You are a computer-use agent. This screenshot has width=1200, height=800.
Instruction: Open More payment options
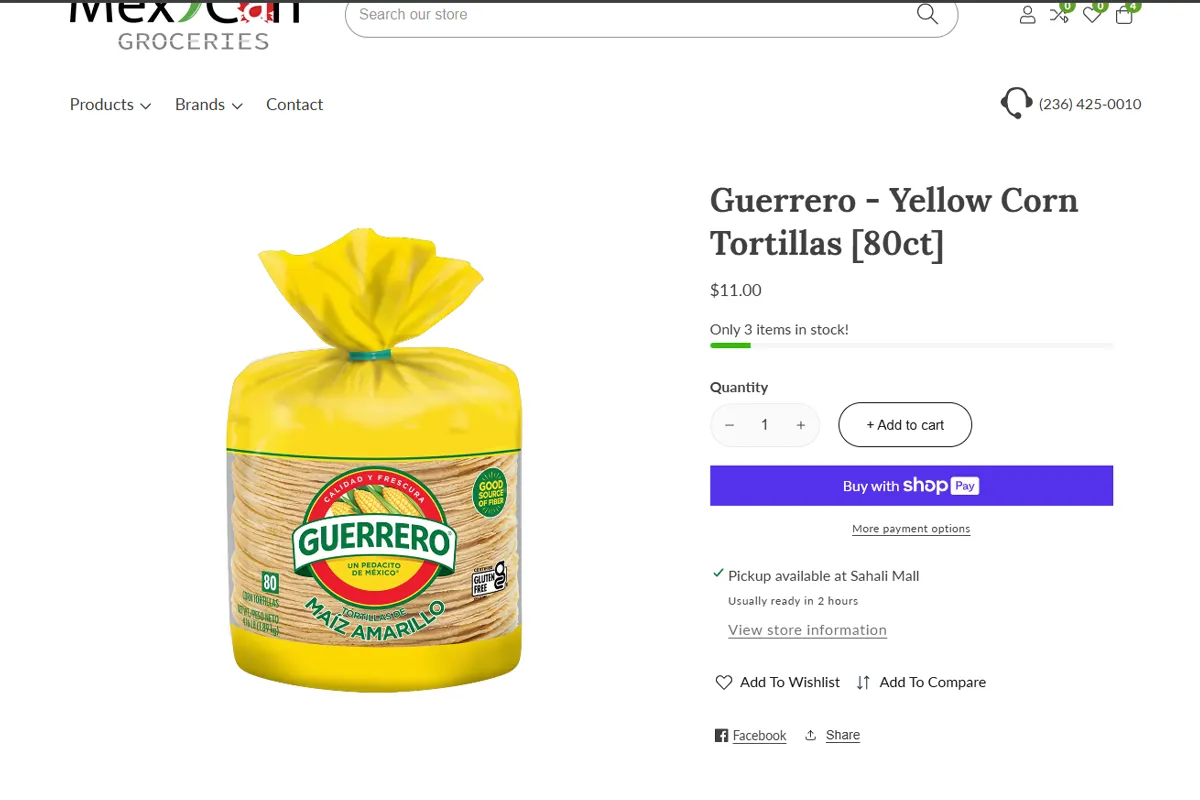[x=911, y=529]
